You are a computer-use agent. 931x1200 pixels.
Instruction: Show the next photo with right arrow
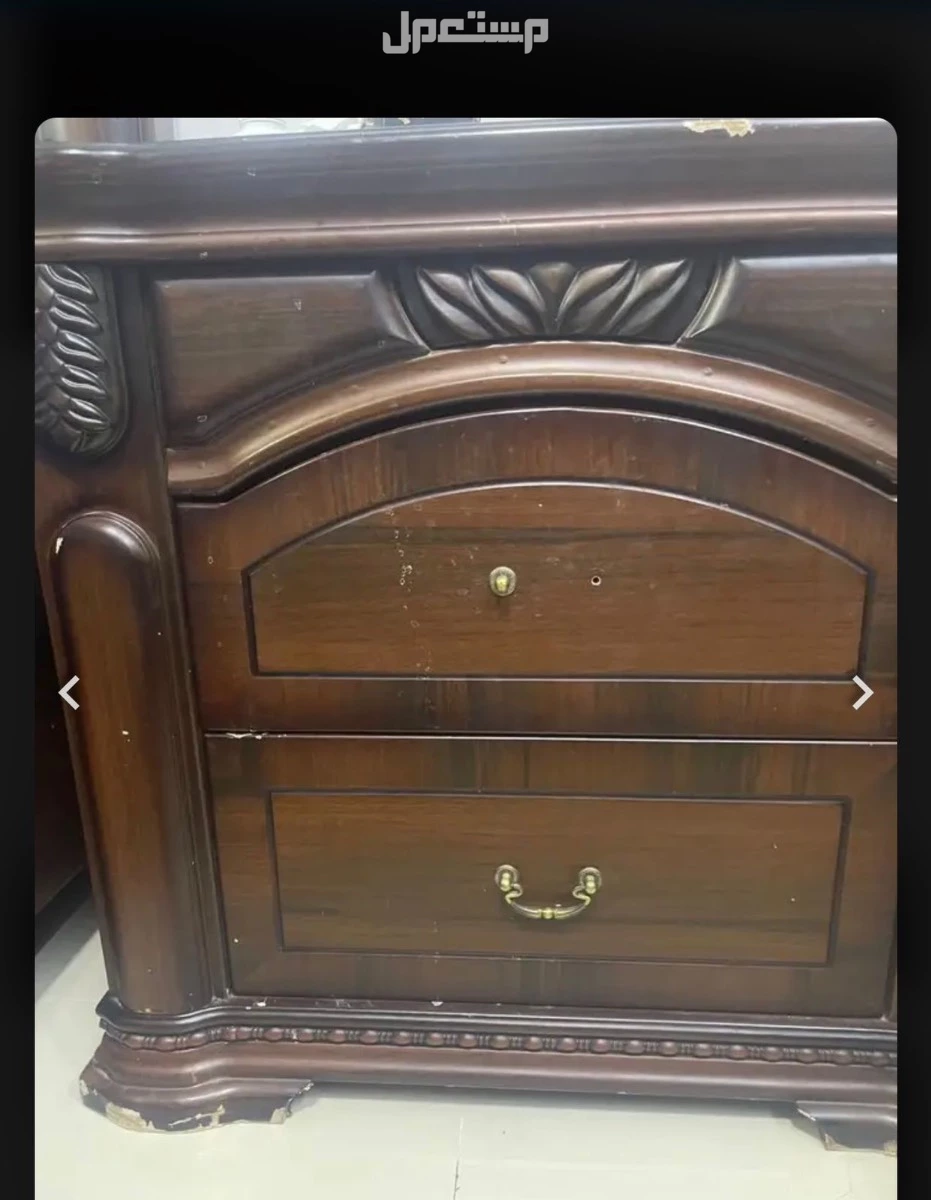tap(861, 692)
